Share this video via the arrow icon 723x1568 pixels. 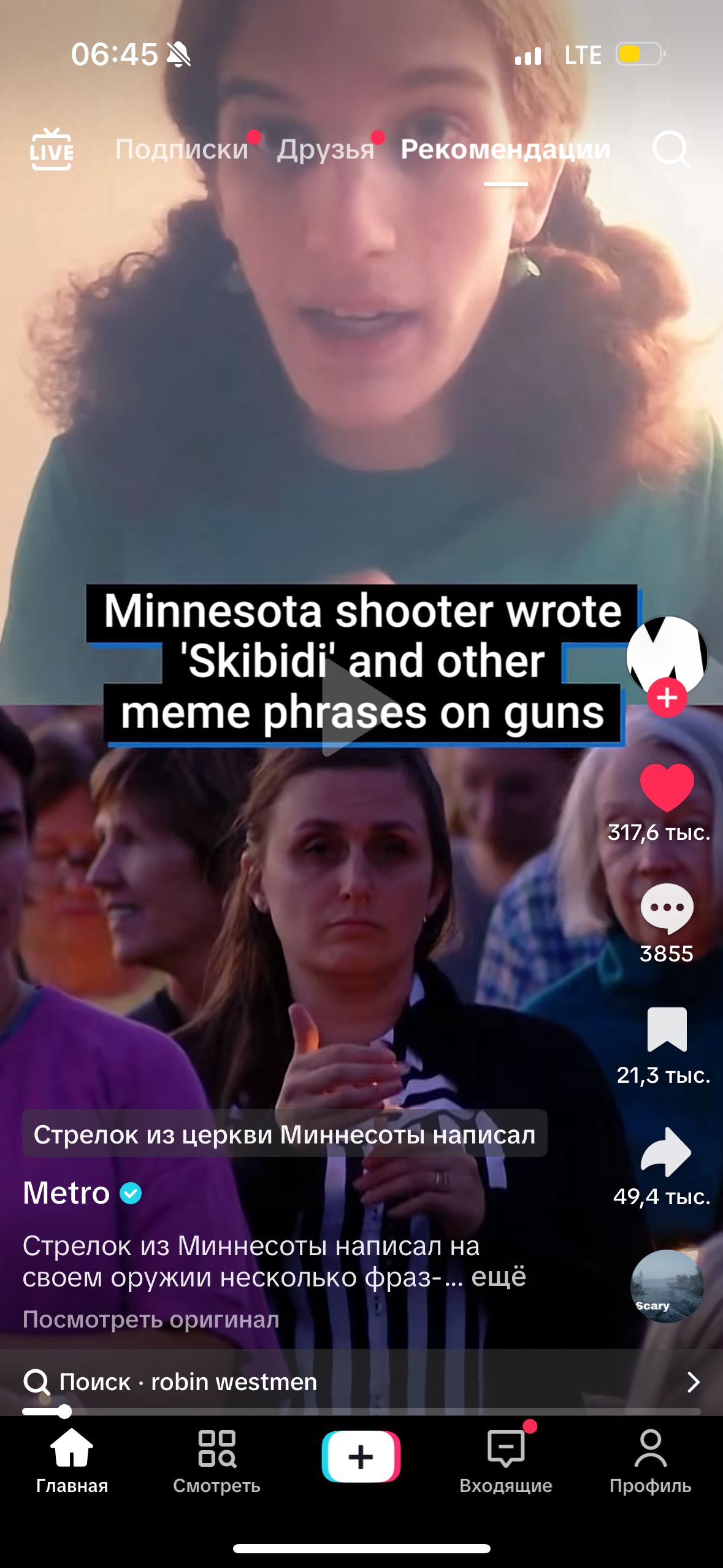[667, 1151]
